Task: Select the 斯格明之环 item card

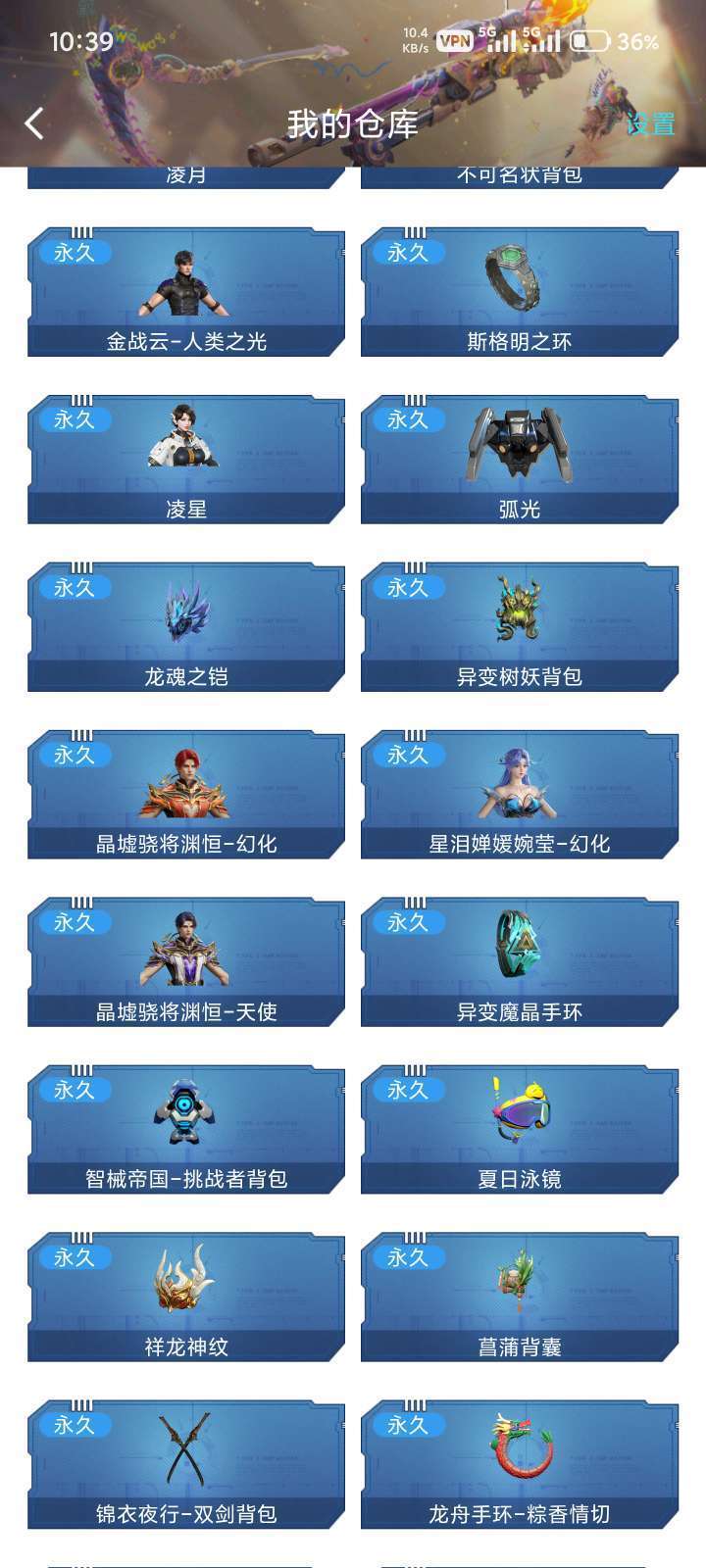Action: coord(520,292)
